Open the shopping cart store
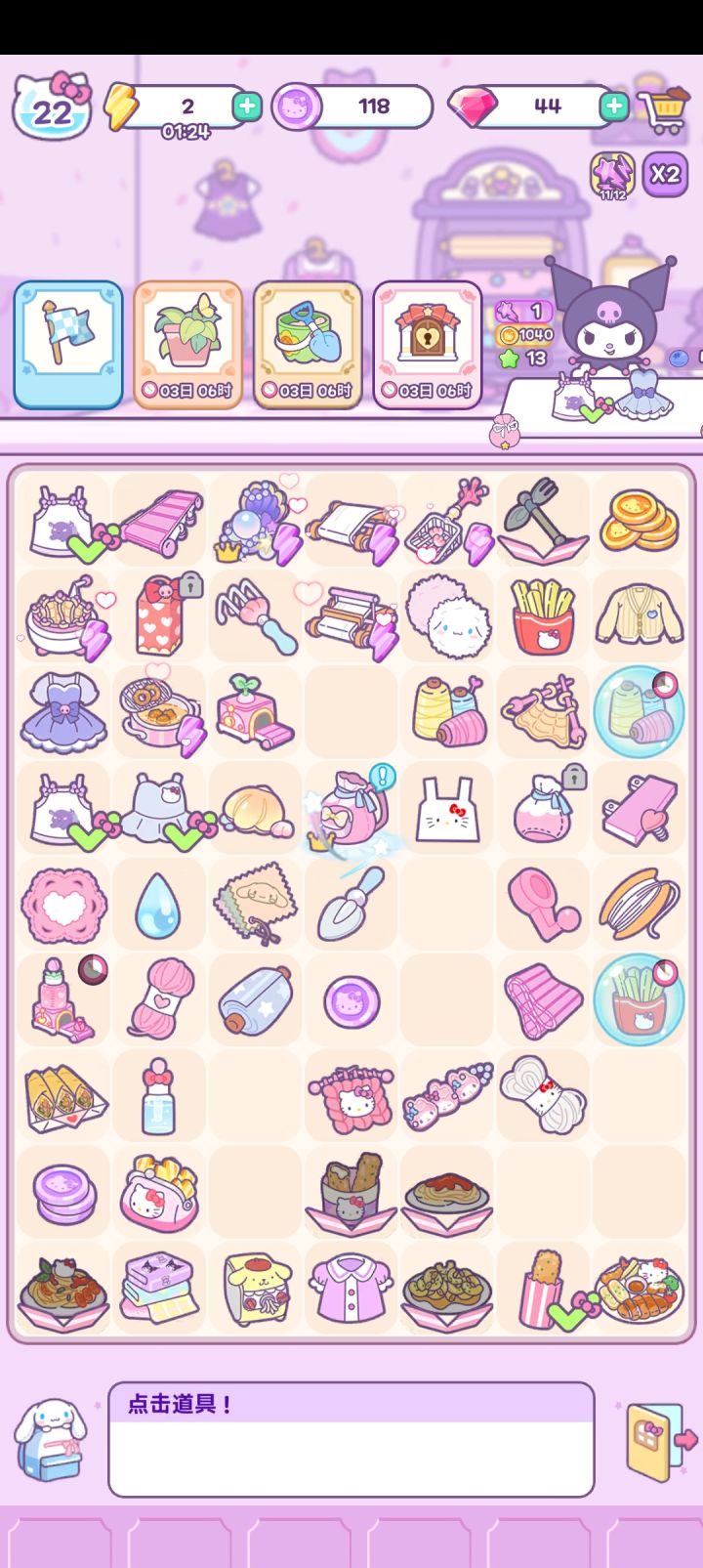 tap(664, 110)
